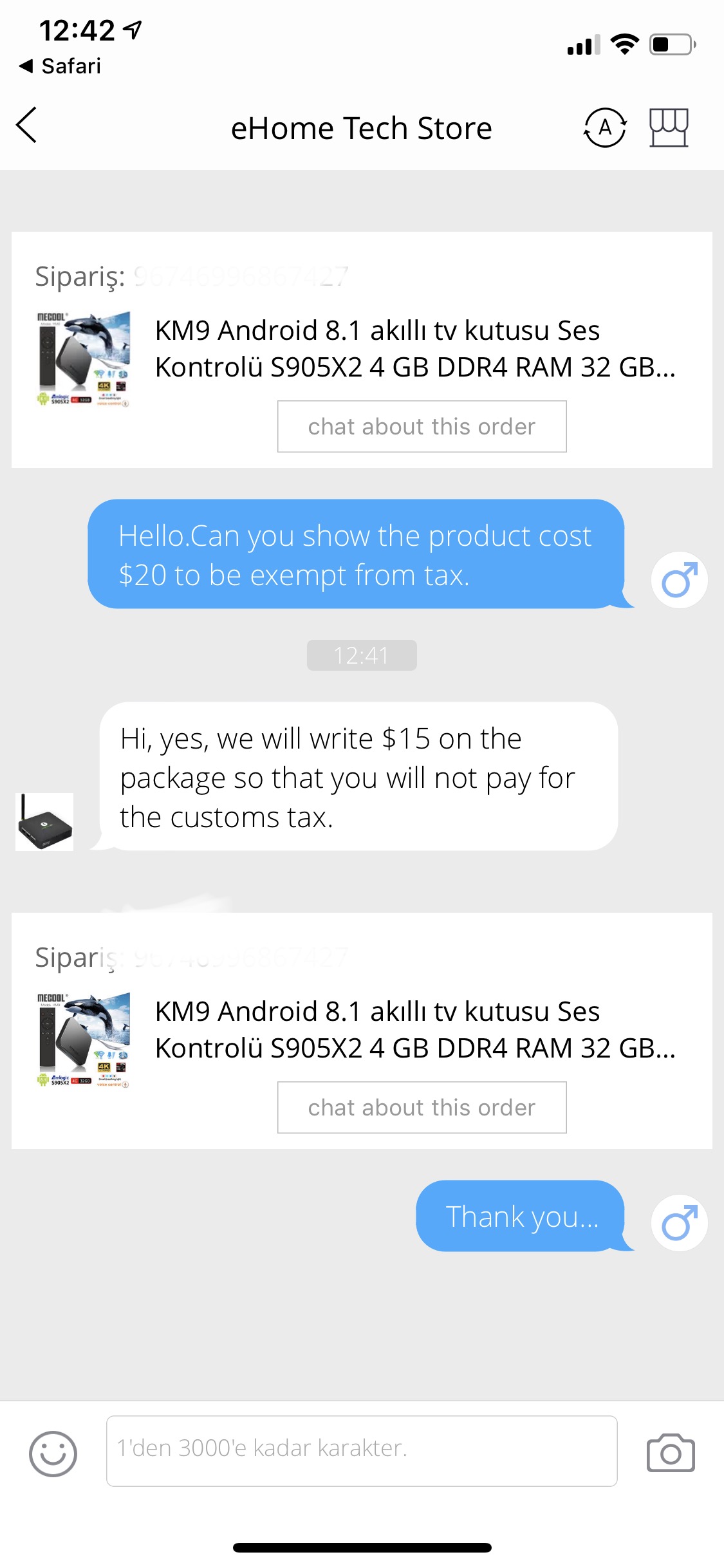
Task: Open the KM9 Android TV box product image in the top order card
Action: coord(84,359)
